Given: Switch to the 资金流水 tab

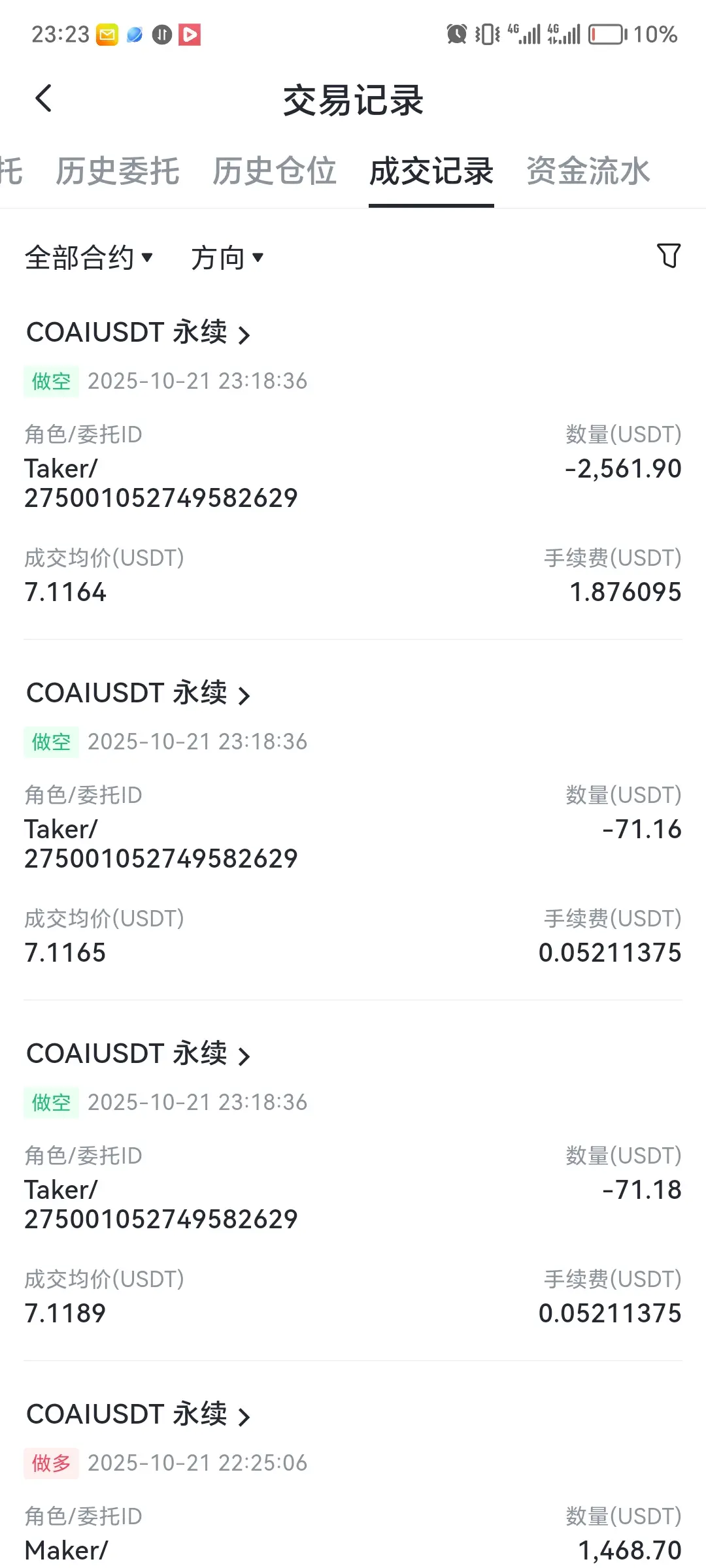Looking at the screenshot, I should tap(588, 171).
